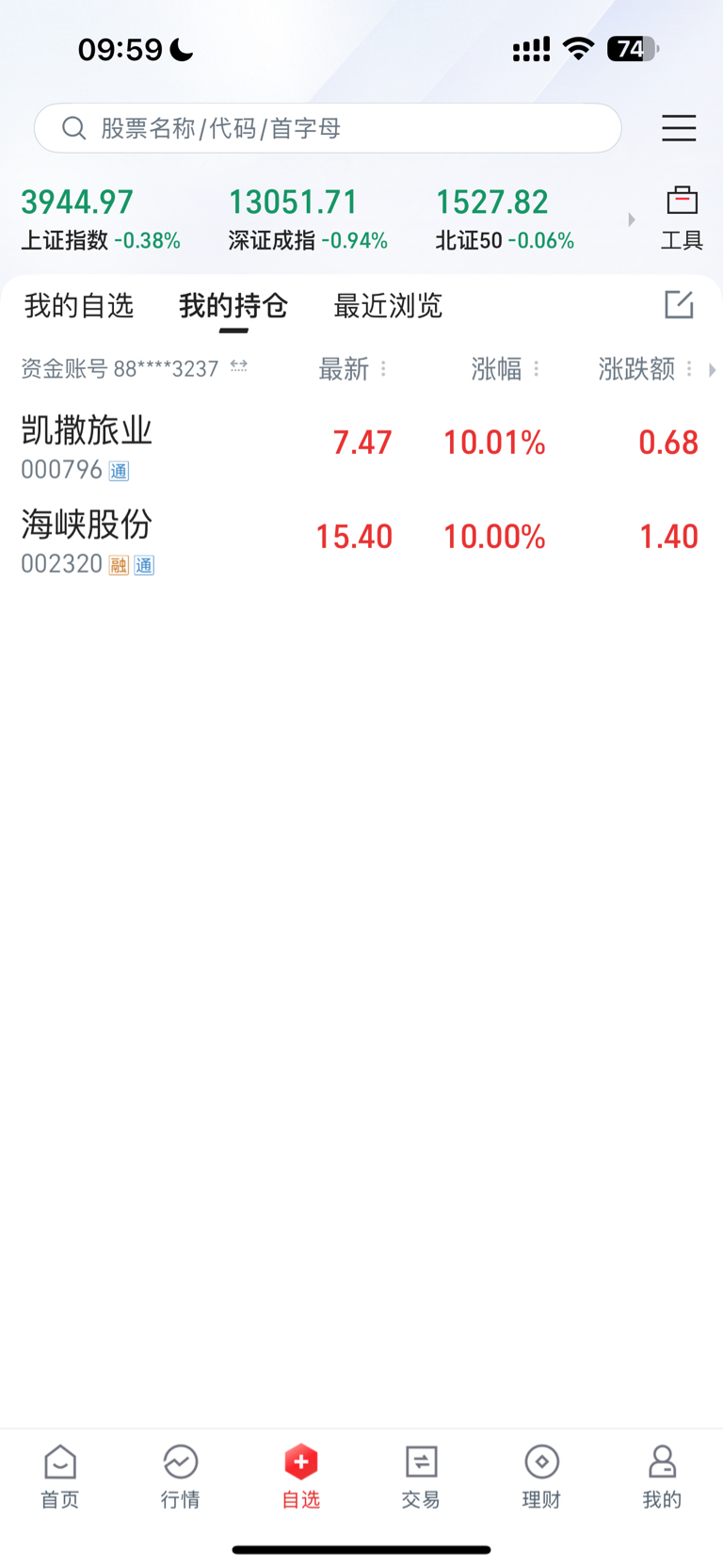Image resolution: width=723 pixels, height=1568 pixels.
Task: Sort holdings by 涨幅
Action: tap(505, 369)
